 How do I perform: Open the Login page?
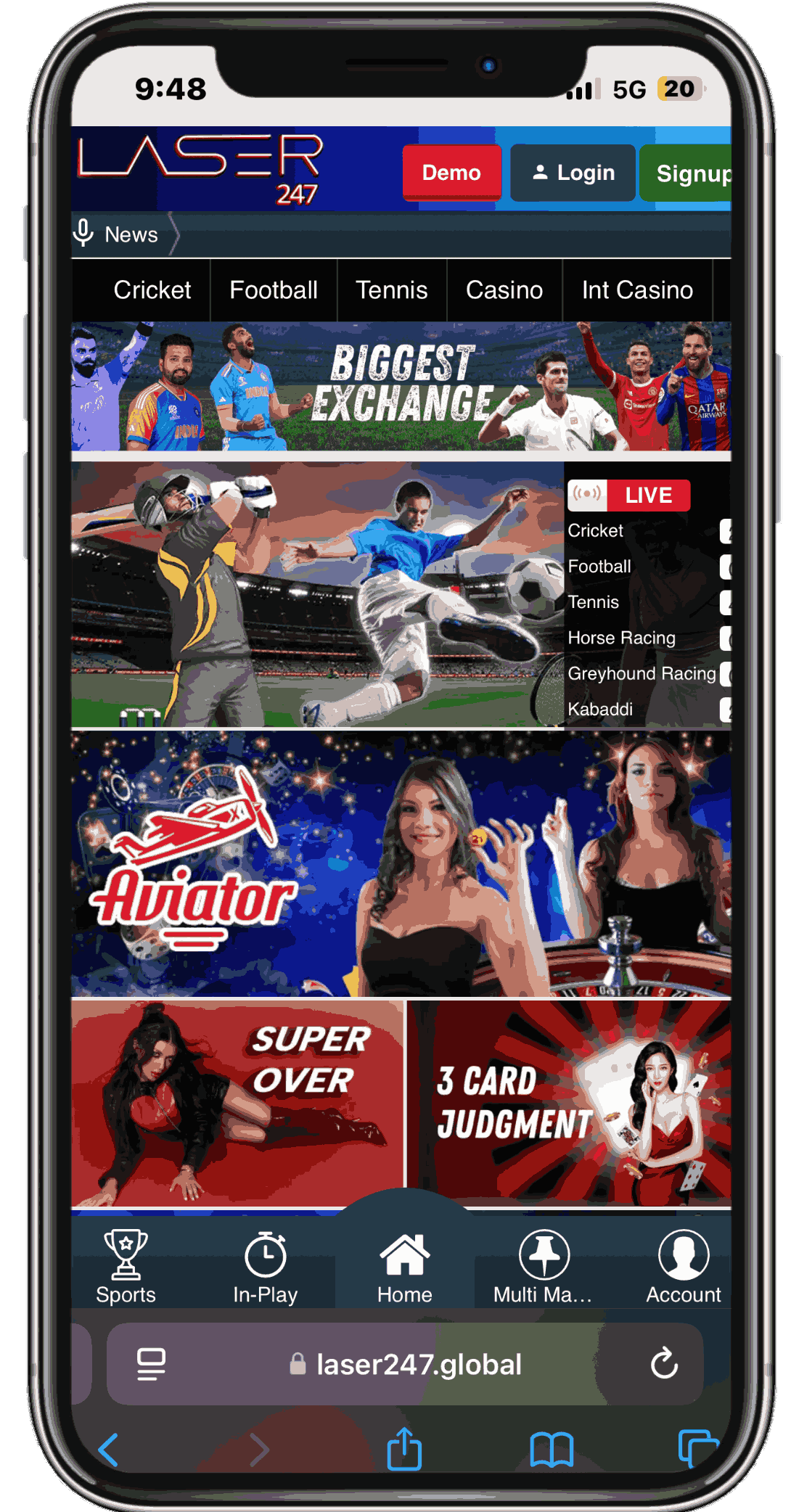(x=573, y=173)
